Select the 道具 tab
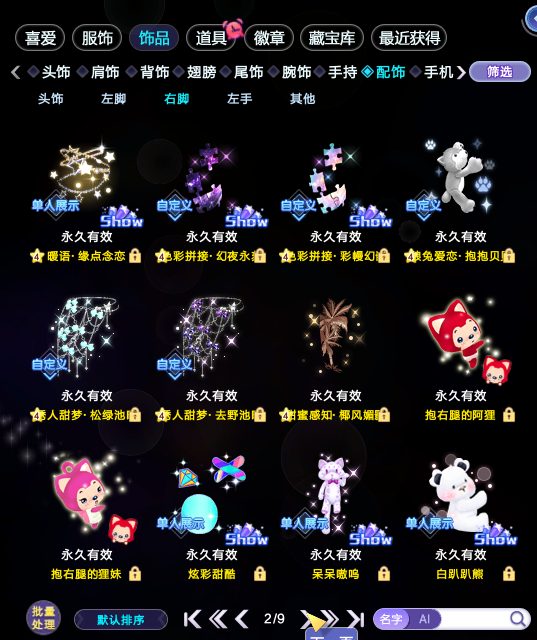The height and width of the screenshot is (640, 537). [211, 38]
